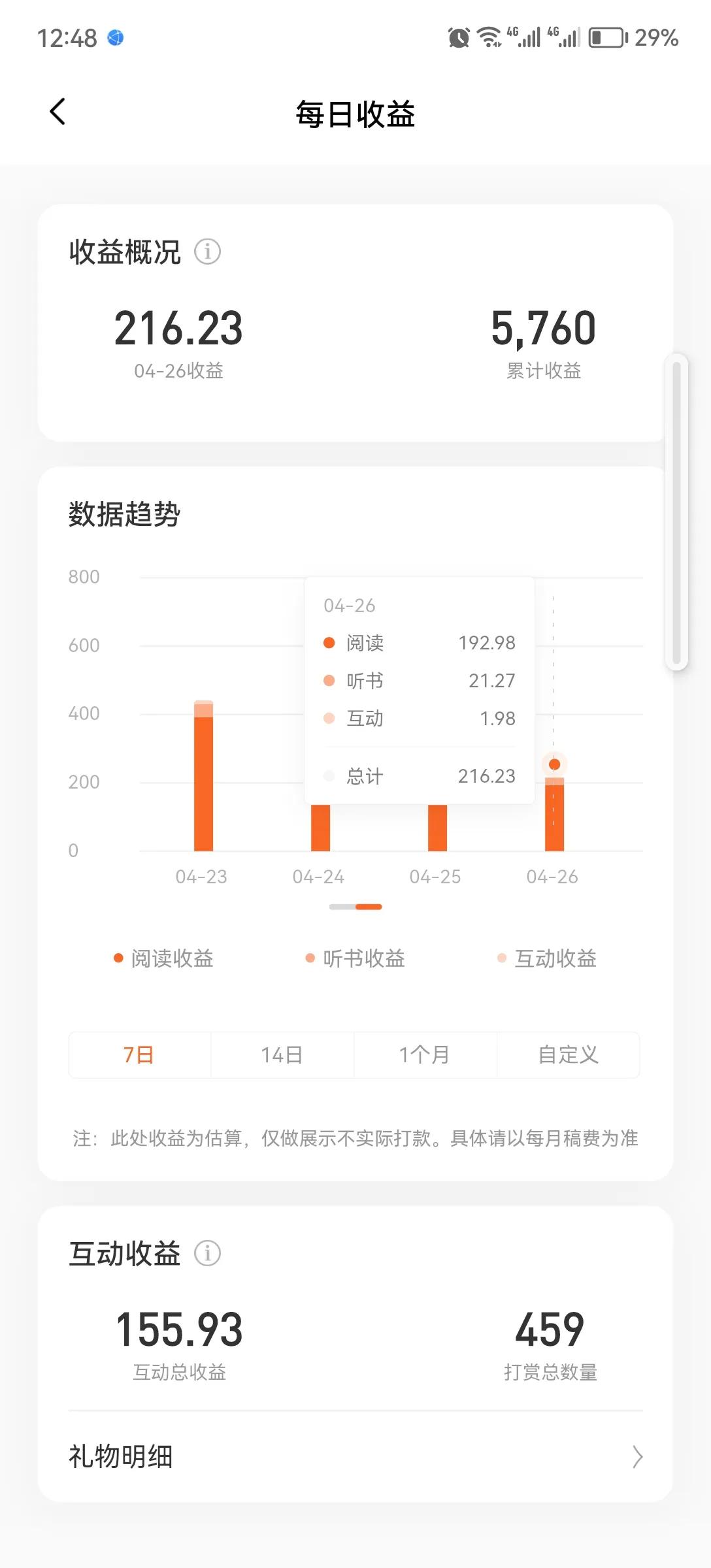The height and width of the screenshot is (1568, 711).
Task: Click the back arrow to exit 每日收益
Action: [x=58, y=111]
